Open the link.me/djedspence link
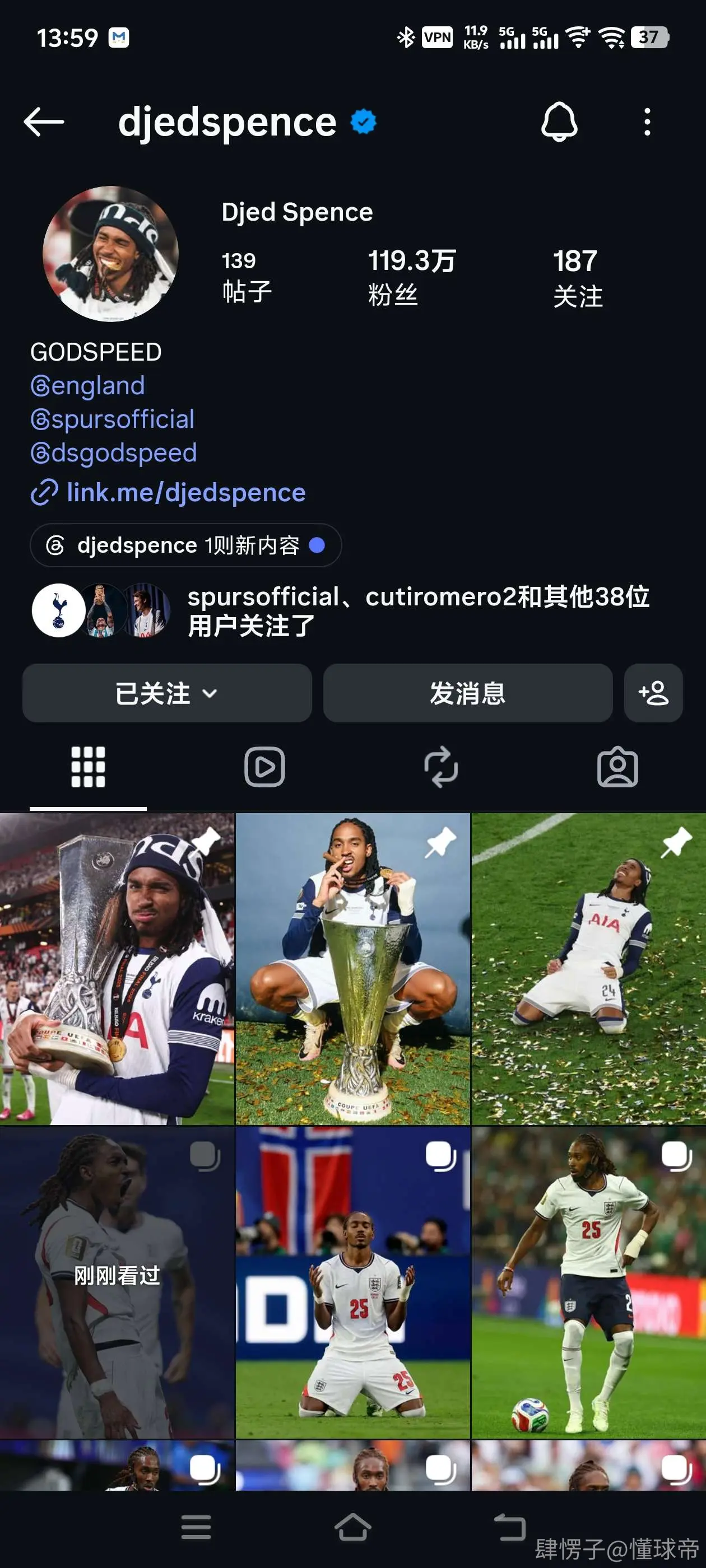This screenshot has height=1568, width=706. click(168, 492)
